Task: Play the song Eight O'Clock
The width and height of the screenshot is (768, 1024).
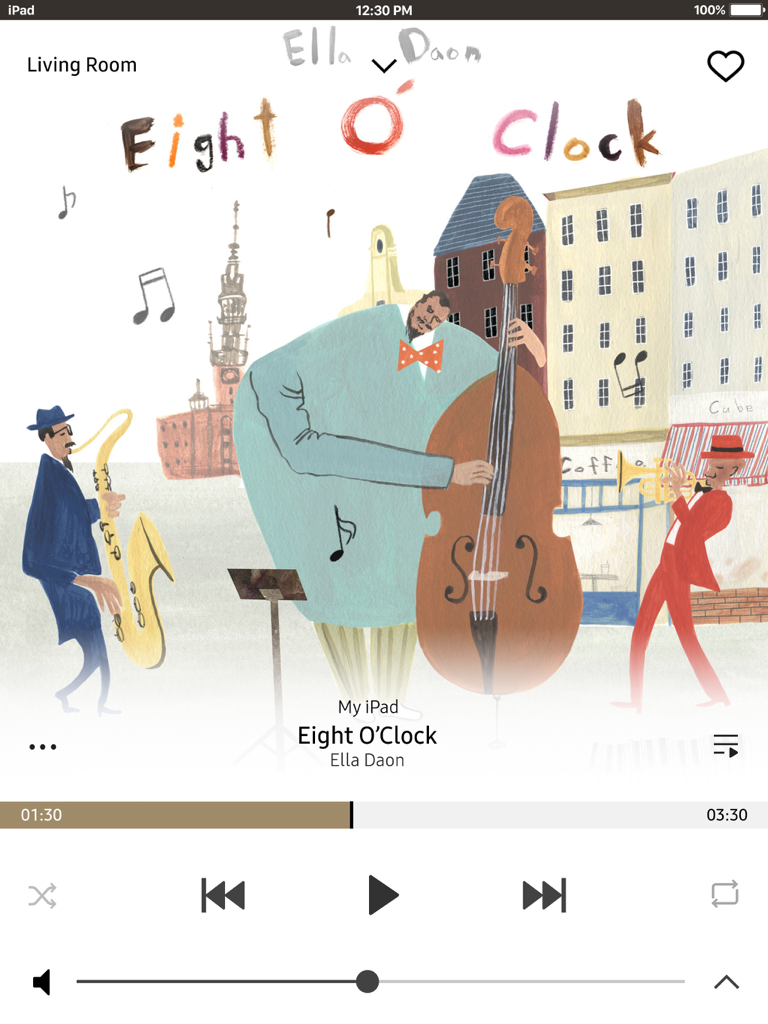Action: click(383, 896)
